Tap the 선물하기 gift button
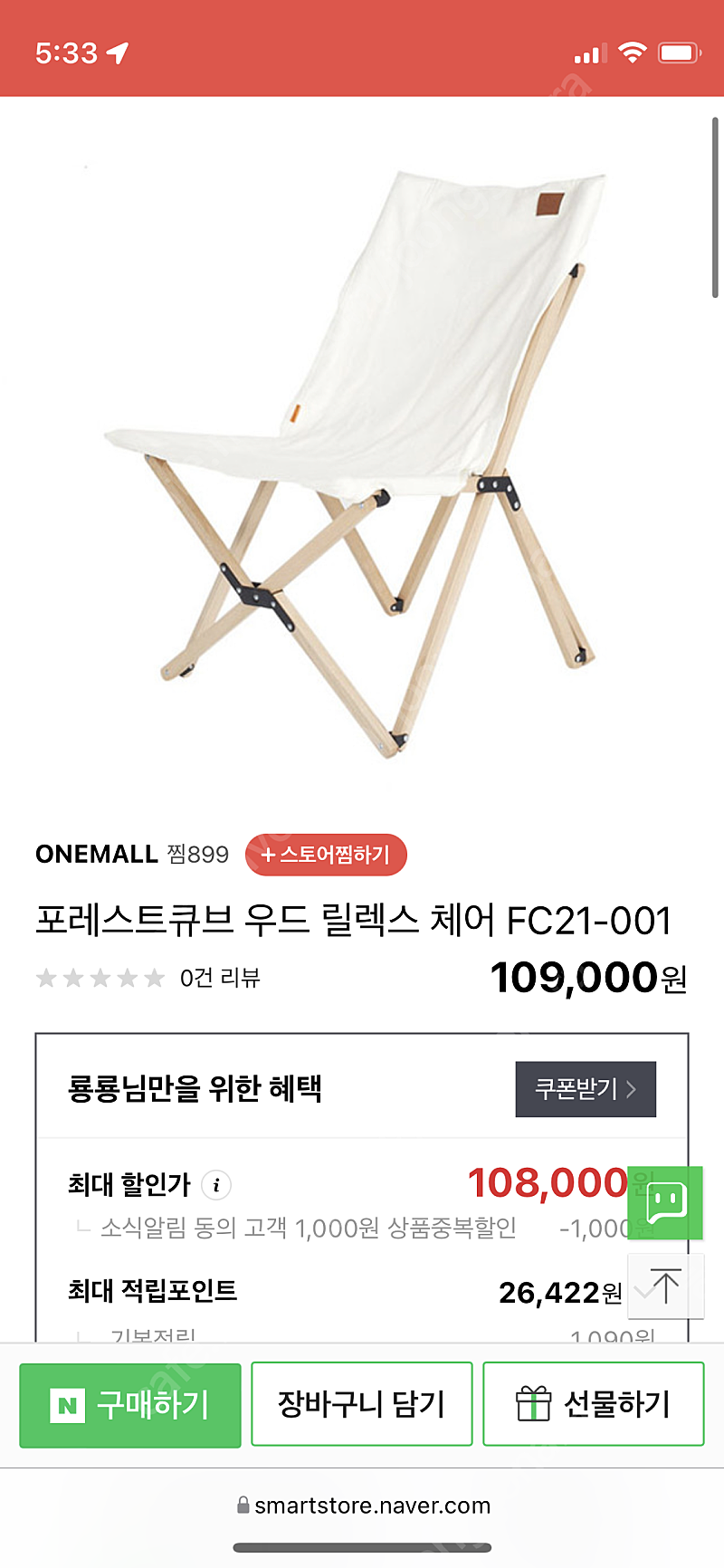This screenshot has width=724, height=1568. click(593, 1405)
